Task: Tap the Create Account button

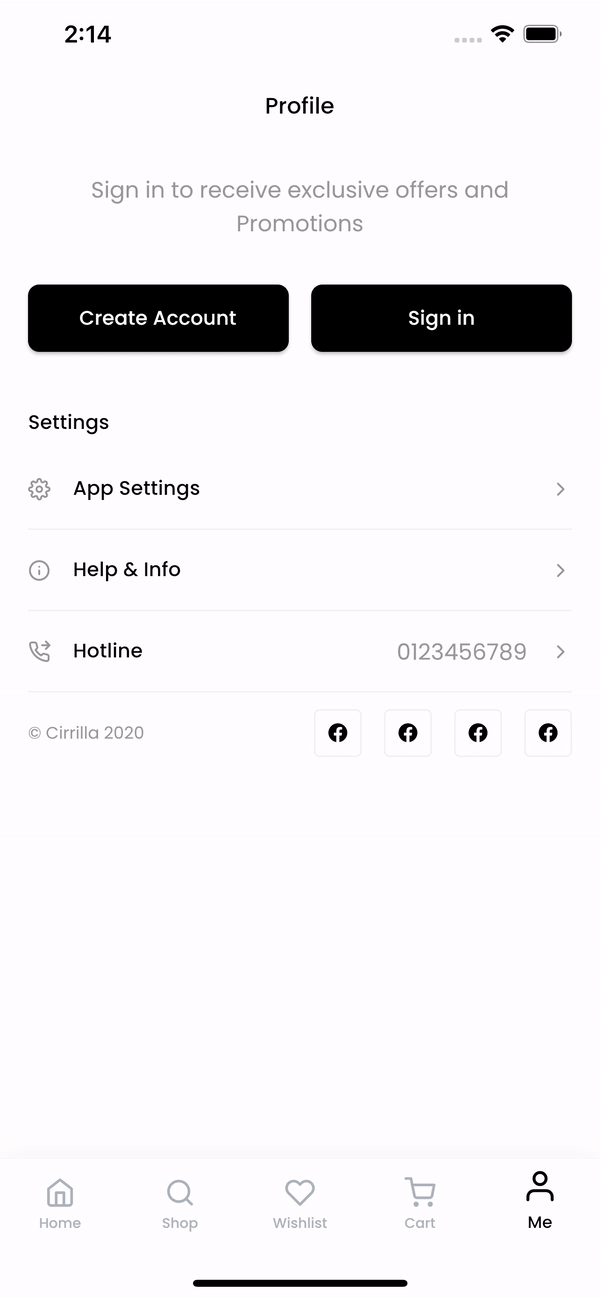Action: click(158, 318)
